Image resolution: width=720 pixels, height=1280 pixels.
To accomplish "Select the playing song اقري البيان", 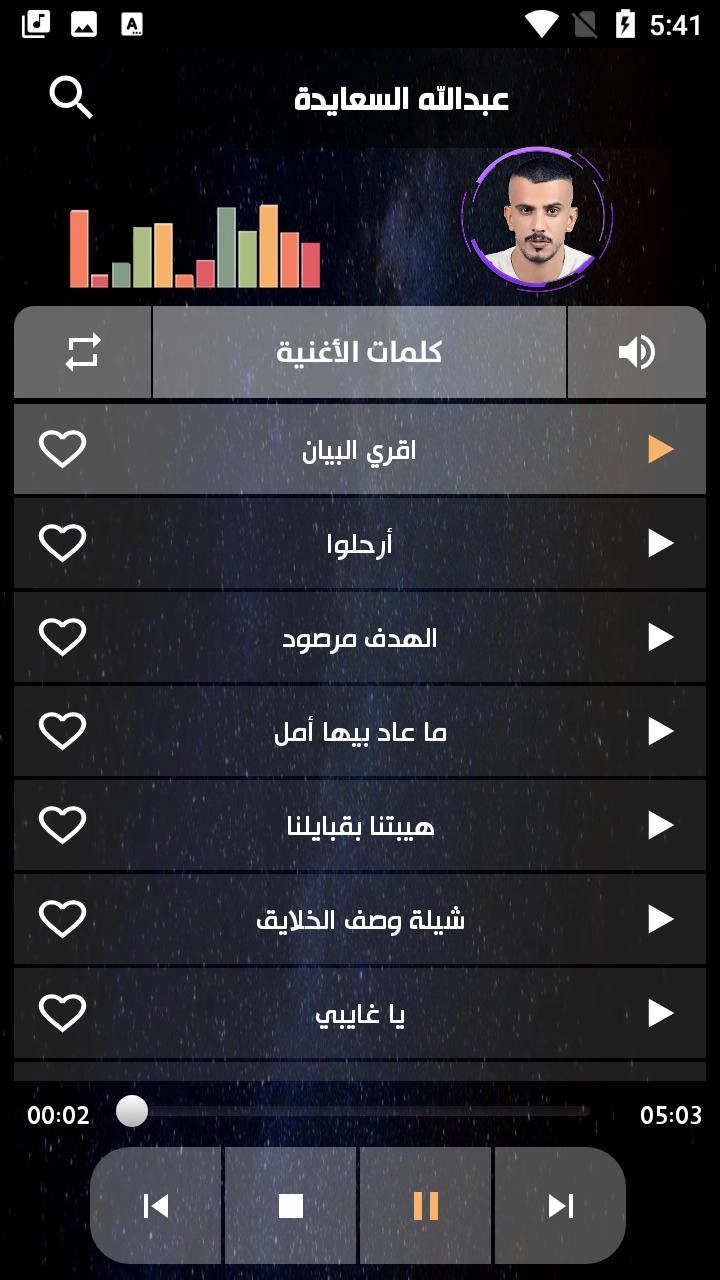I will point(360,450).
